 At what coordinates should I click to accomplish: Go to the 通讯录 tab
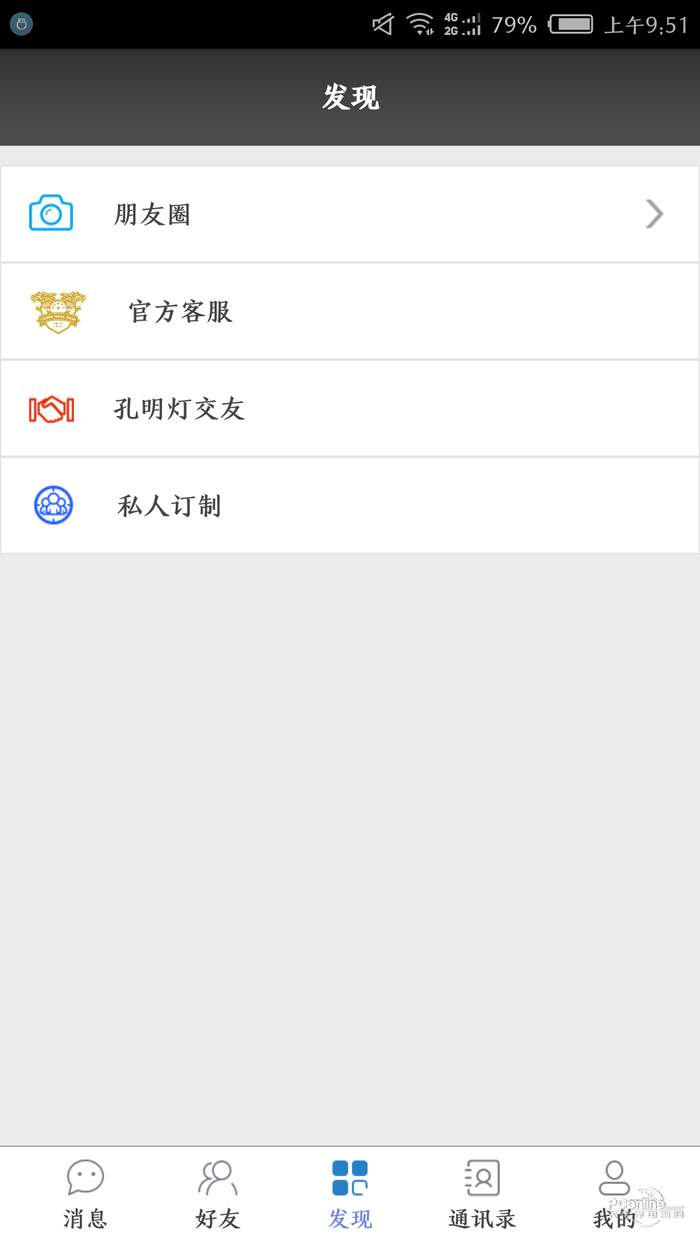coord(482,1195)
